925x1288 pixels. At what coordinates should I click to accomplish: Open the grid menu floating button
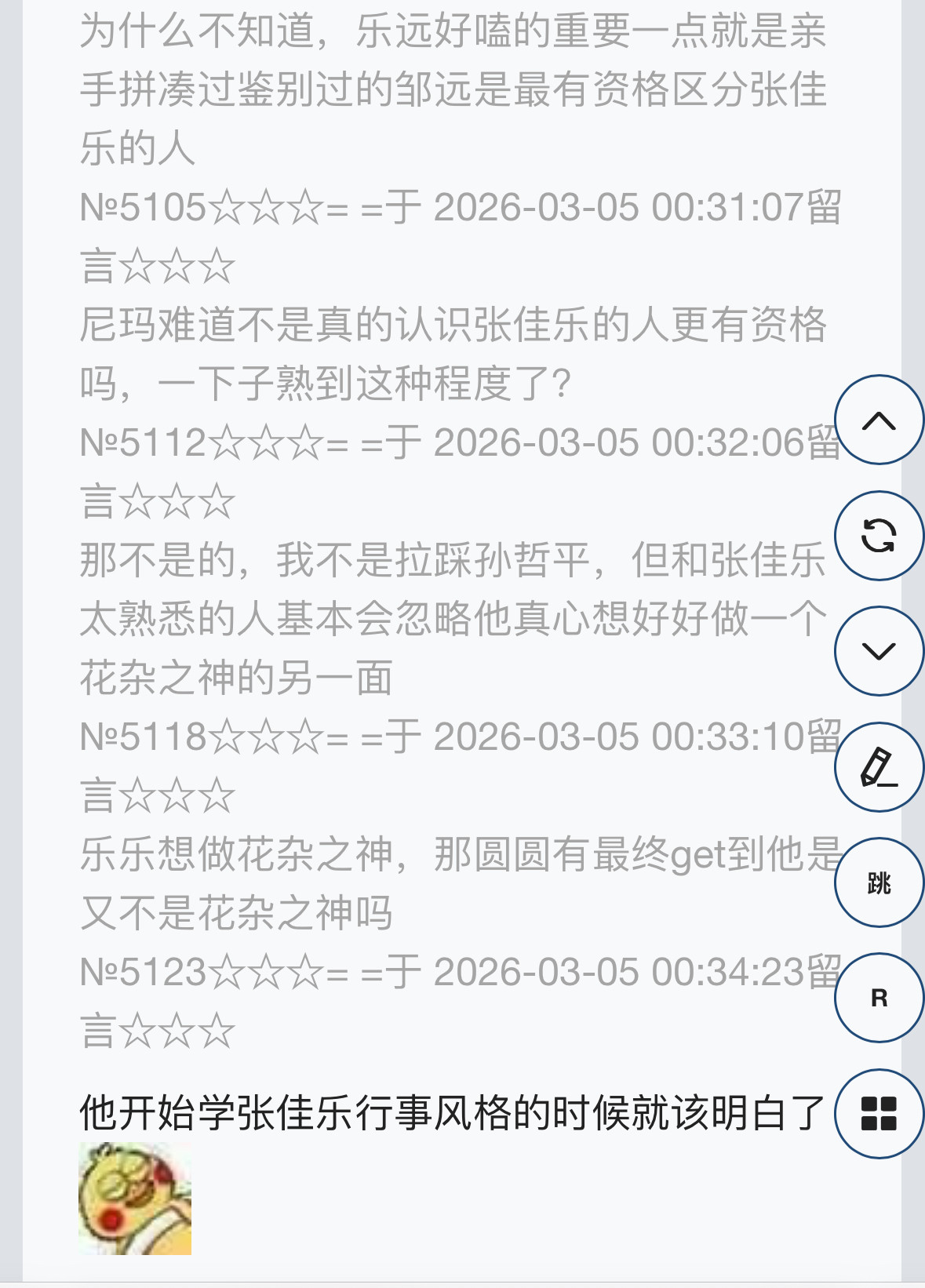point(879,1114)
